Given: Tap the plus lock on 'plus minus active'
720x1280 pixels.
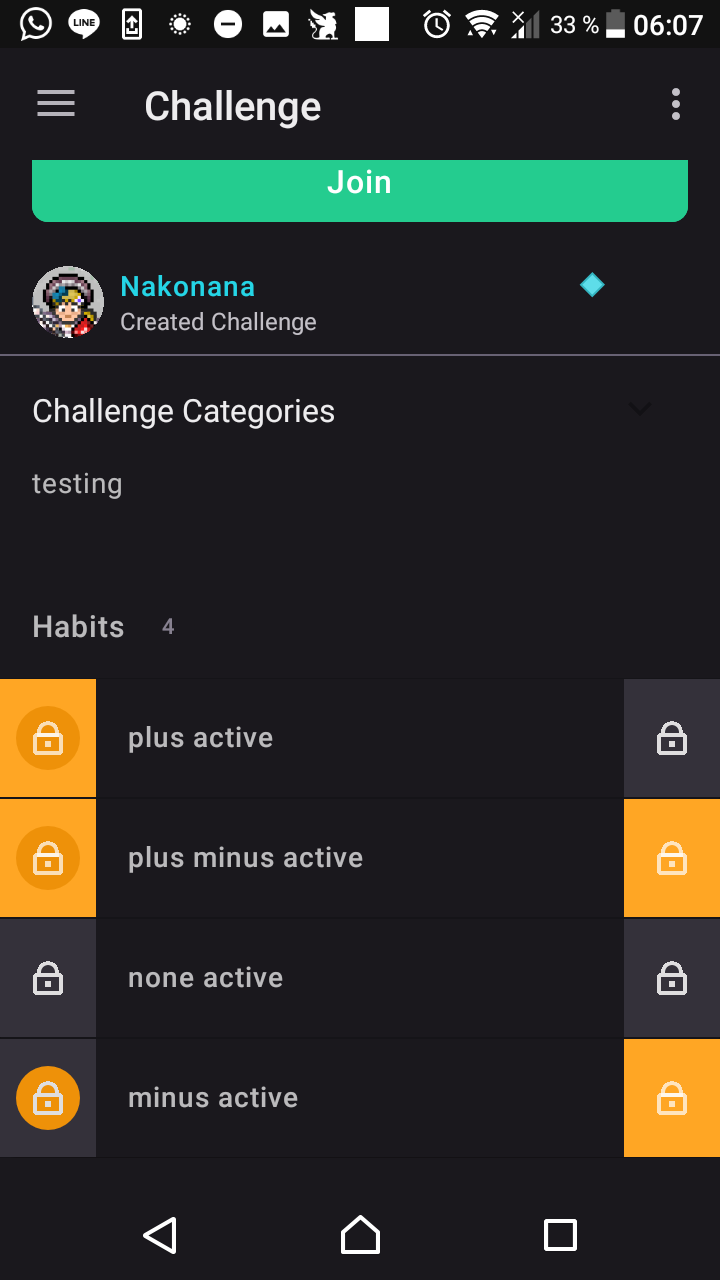Looking at the screenshot, I should click(48, 858).
